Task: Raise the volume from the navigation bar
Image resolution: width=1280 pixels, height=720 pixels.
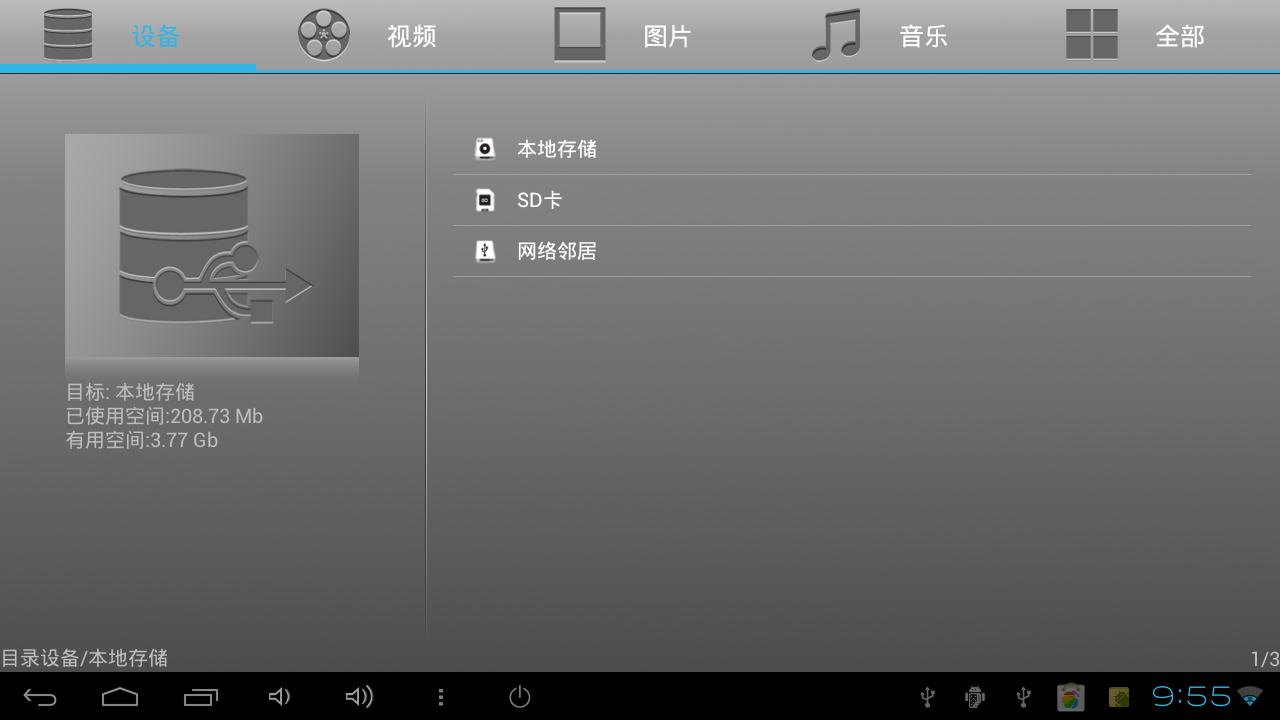Action: (x=359, y=697)
